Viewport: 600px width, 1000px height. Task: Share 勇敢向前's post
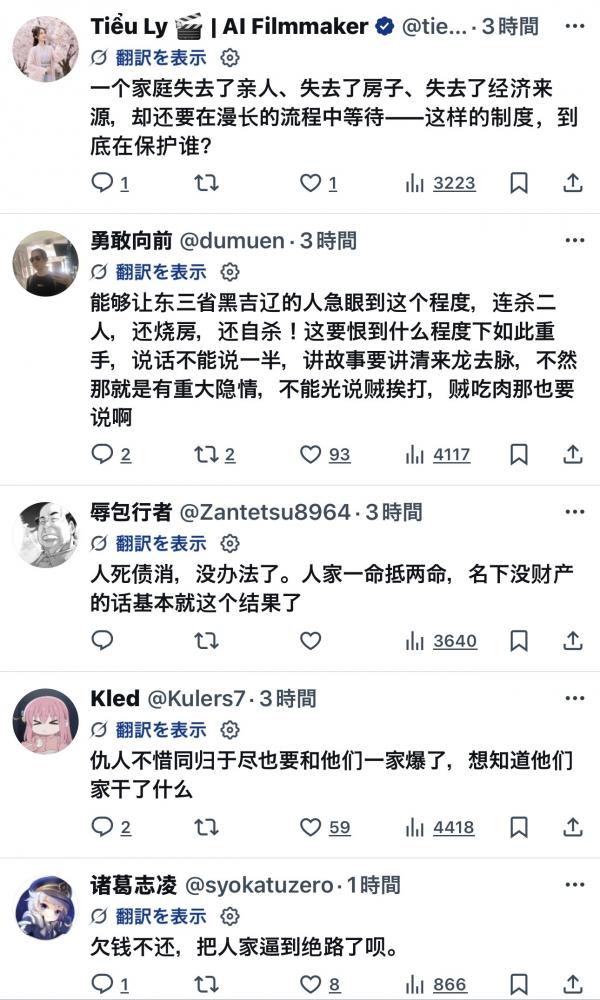pyautogui.click(x=573, y=454)
